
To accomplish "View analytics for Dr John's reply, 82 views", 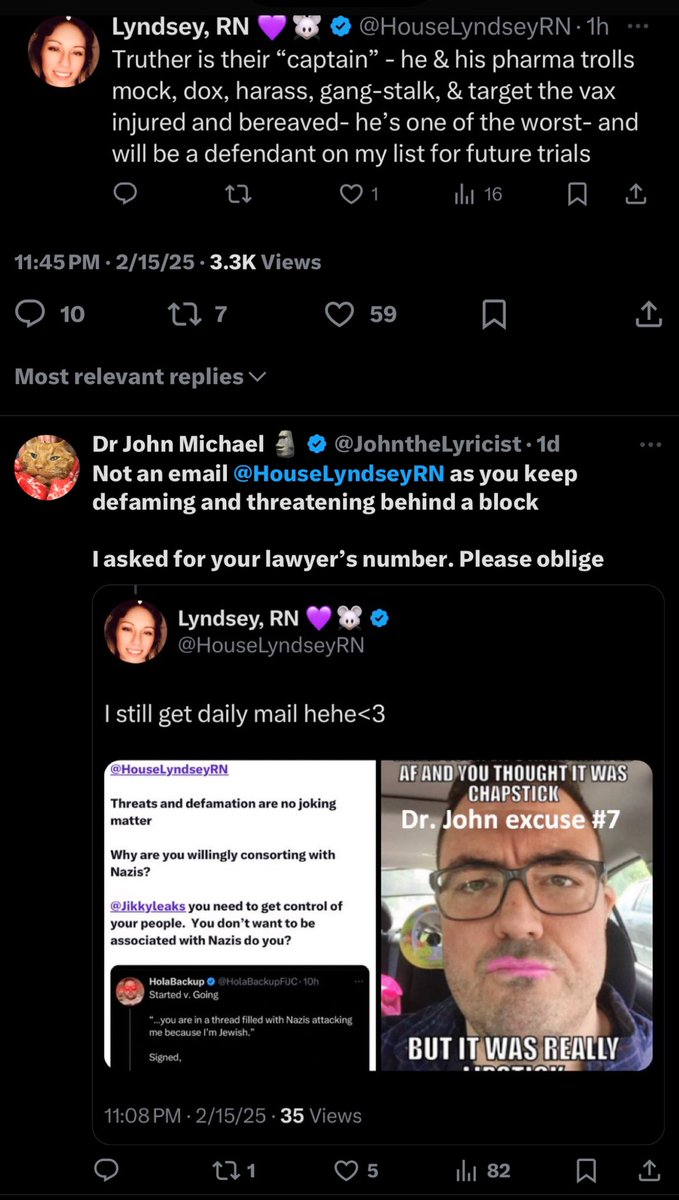I will tap(464, 1170).
